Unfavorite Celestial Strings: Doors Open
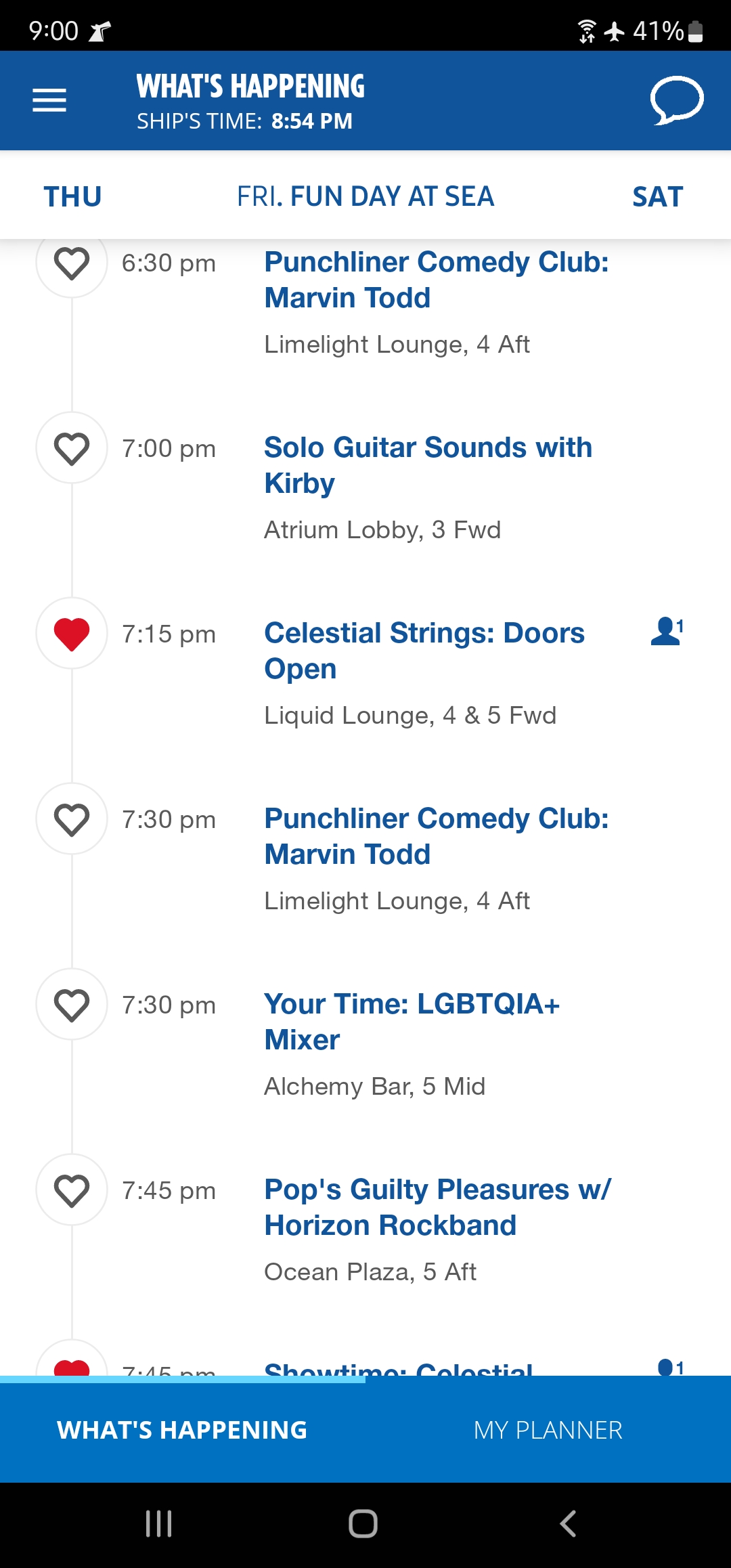Viewport: 731px width, 1568px height. [x=72, y=634]
